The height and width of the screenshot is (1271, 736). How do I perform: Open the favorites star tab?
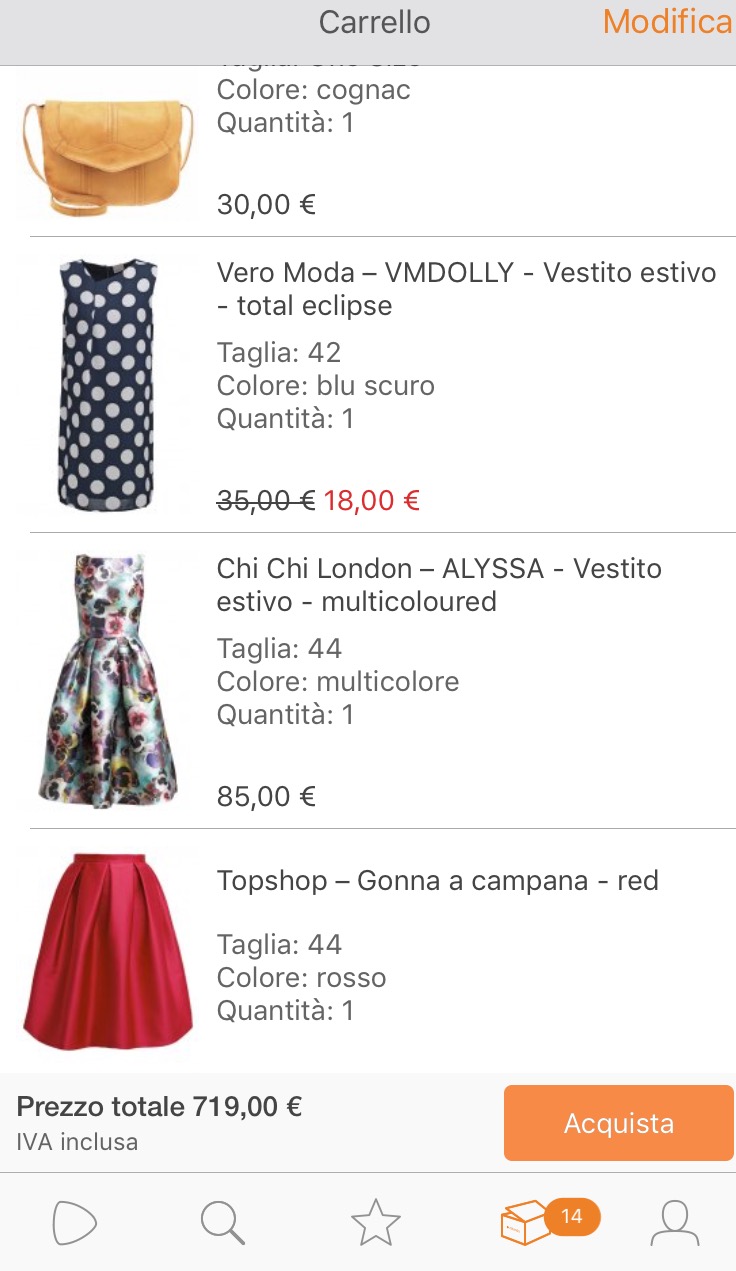375,1224
